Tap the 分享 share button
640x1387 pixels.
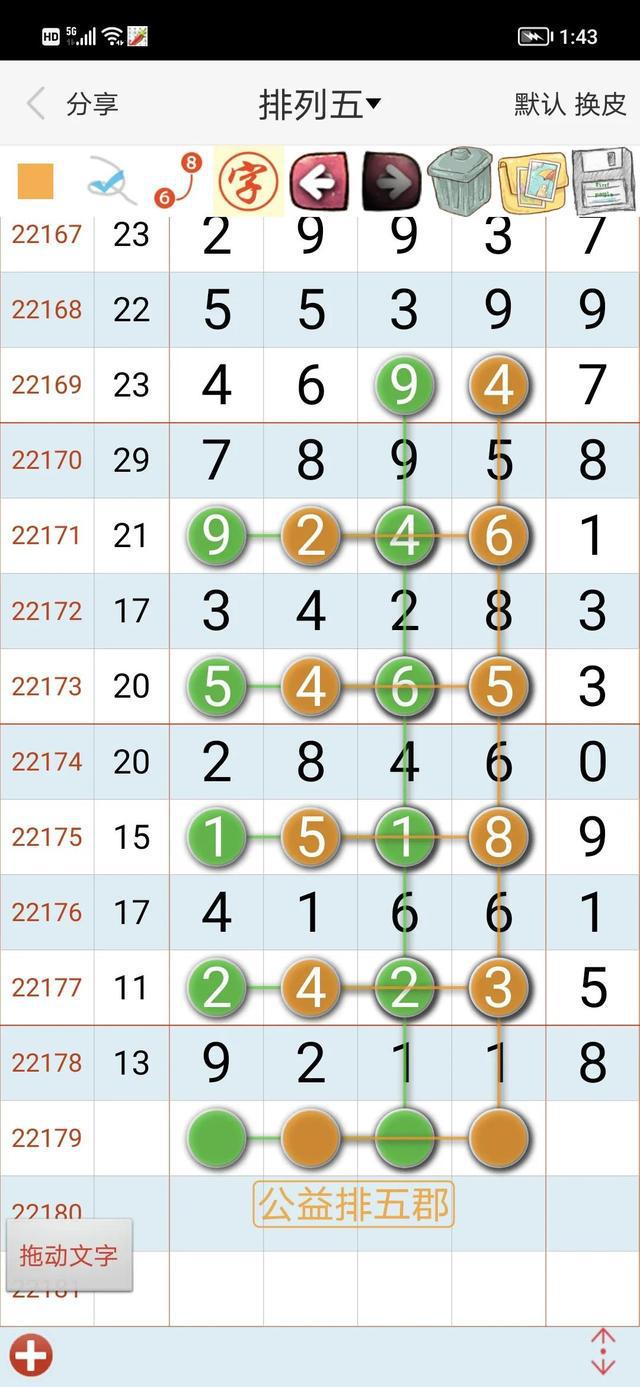[x=92, y=103]
